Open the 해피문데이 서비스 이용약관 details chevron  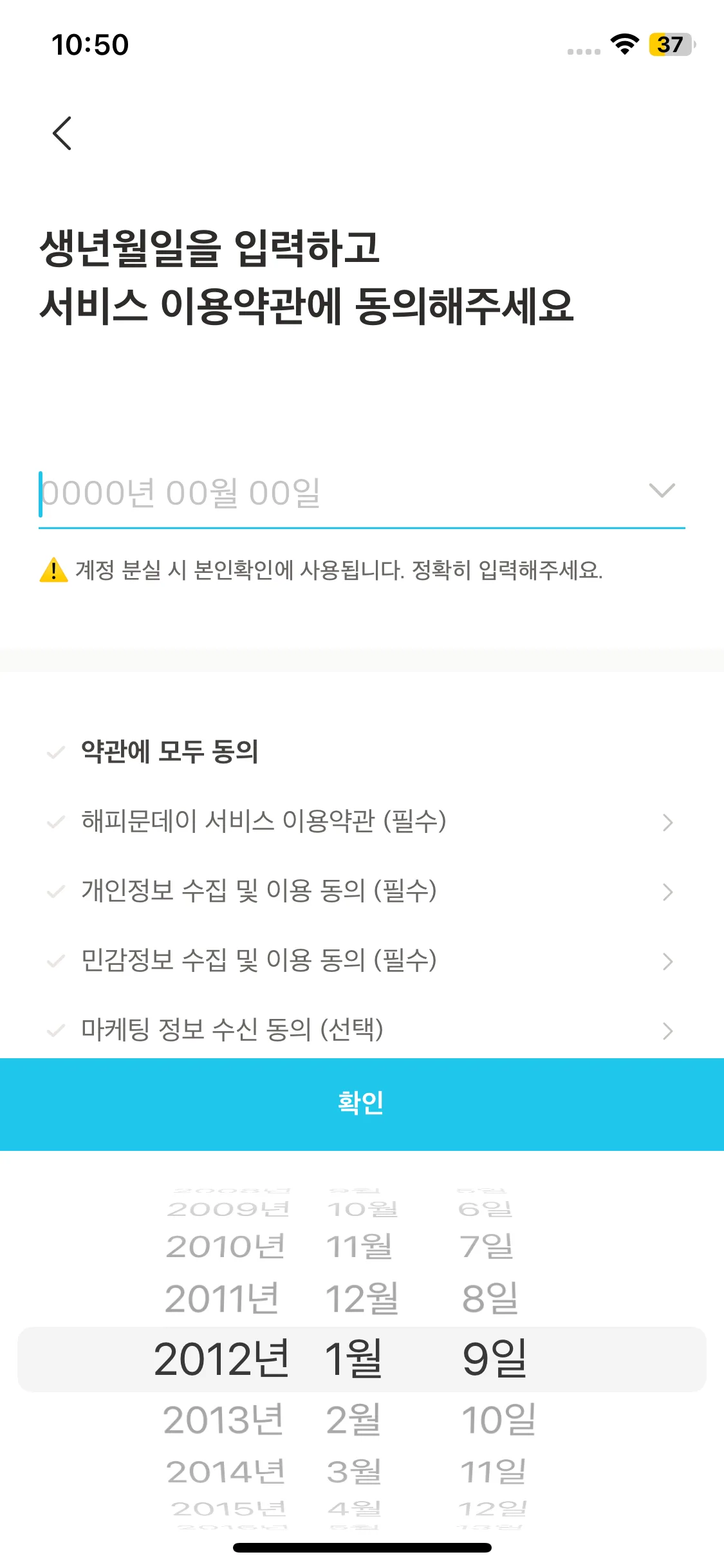(667, 823)
